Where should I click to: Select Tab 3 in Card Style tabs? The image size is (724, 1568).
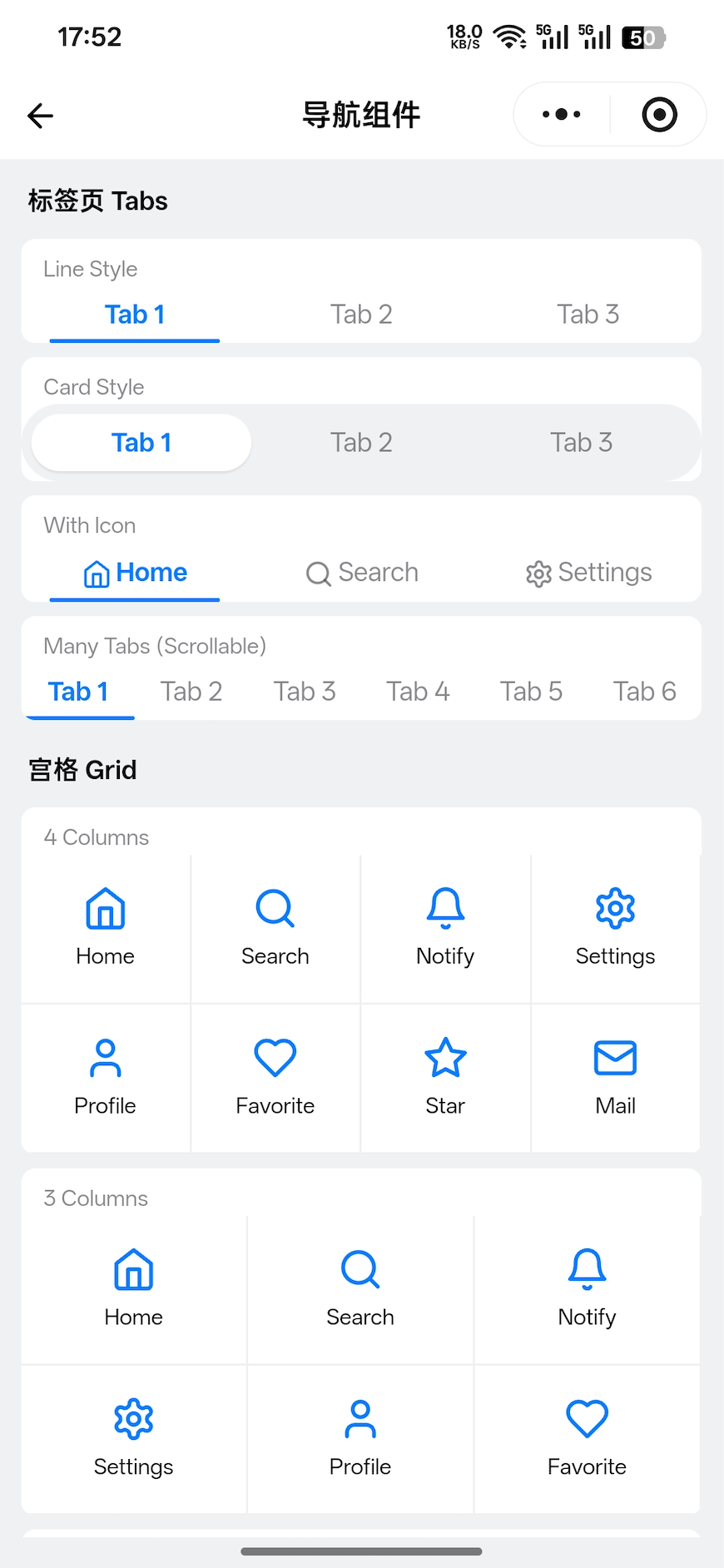click(x=582, y=442)
